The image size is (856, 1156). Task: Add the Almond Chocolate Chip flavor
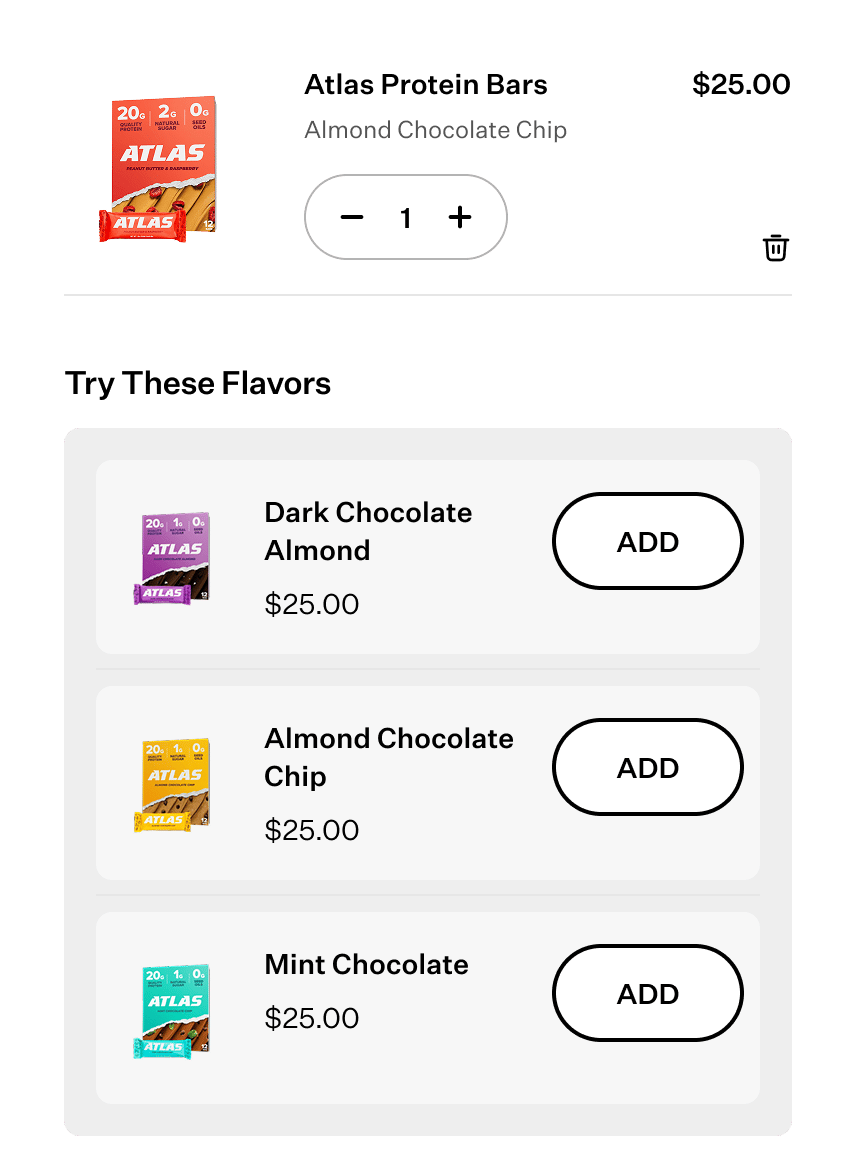(x=648, y=767)
